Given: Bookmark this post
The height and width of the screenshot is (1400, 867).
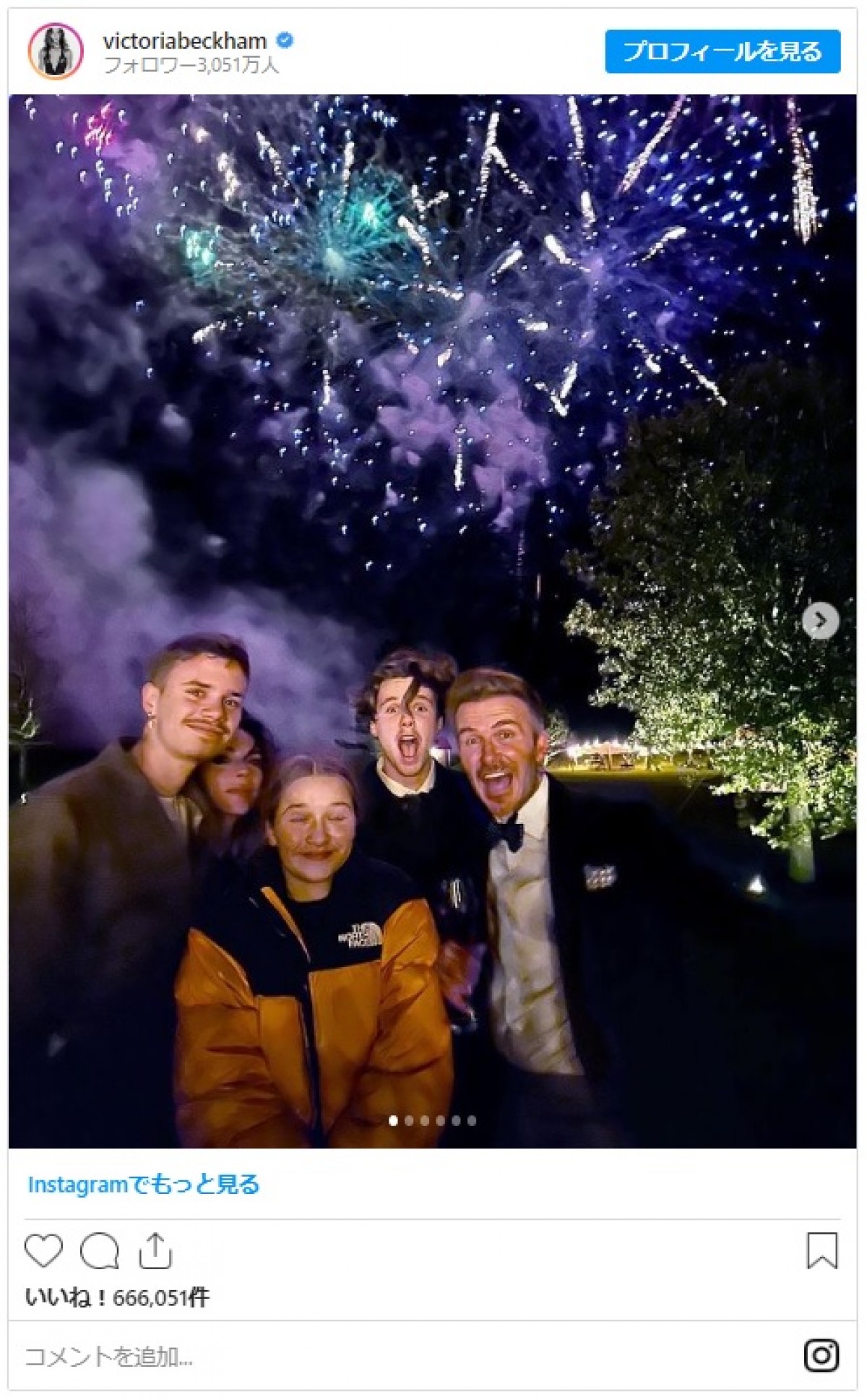Looking at the screenshot, I should (x=821, y=1251).
